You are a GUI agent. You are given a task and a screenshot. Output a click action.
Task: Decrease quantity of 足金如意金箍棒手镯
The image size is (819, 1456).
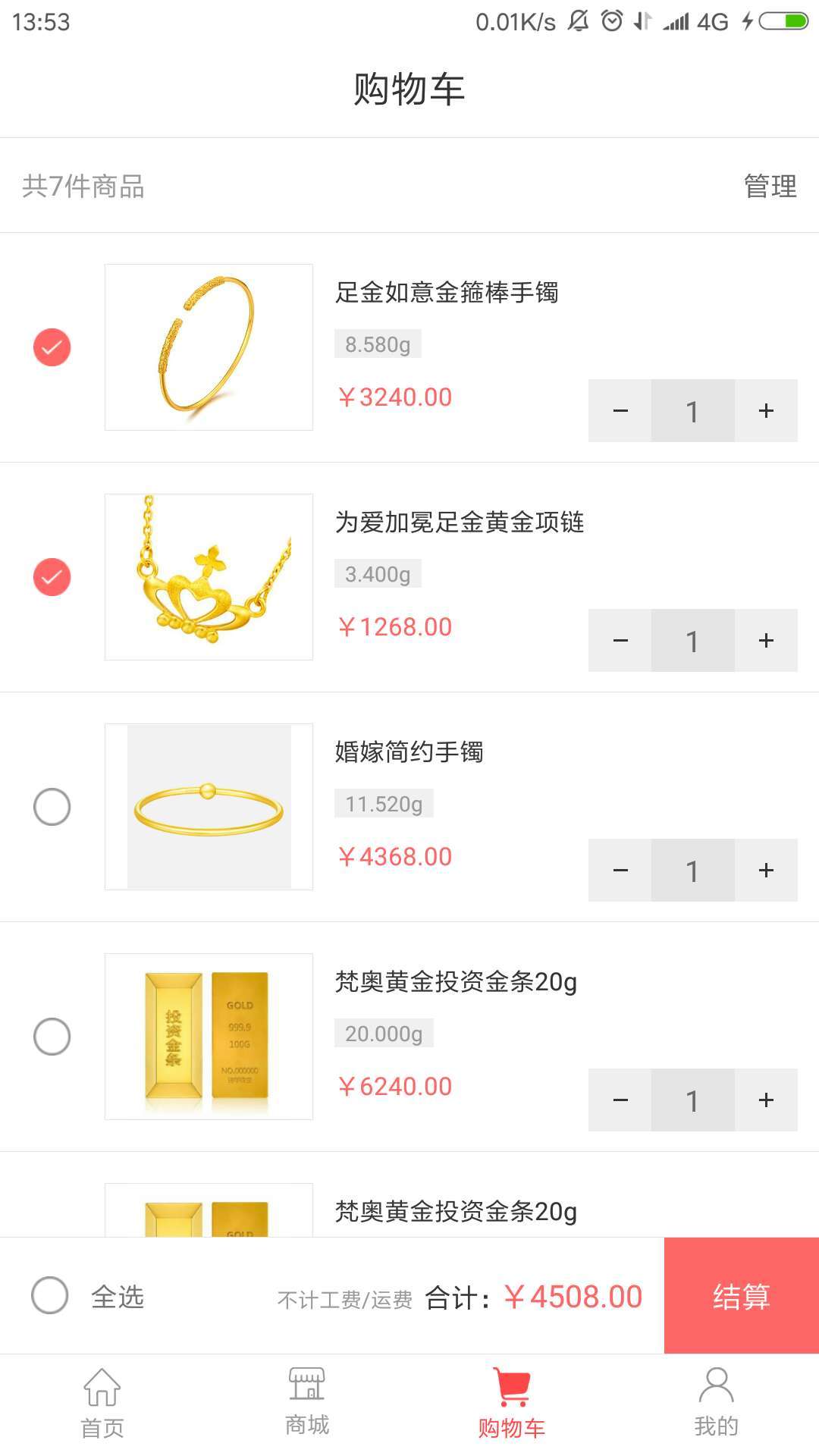click(620, 411)
